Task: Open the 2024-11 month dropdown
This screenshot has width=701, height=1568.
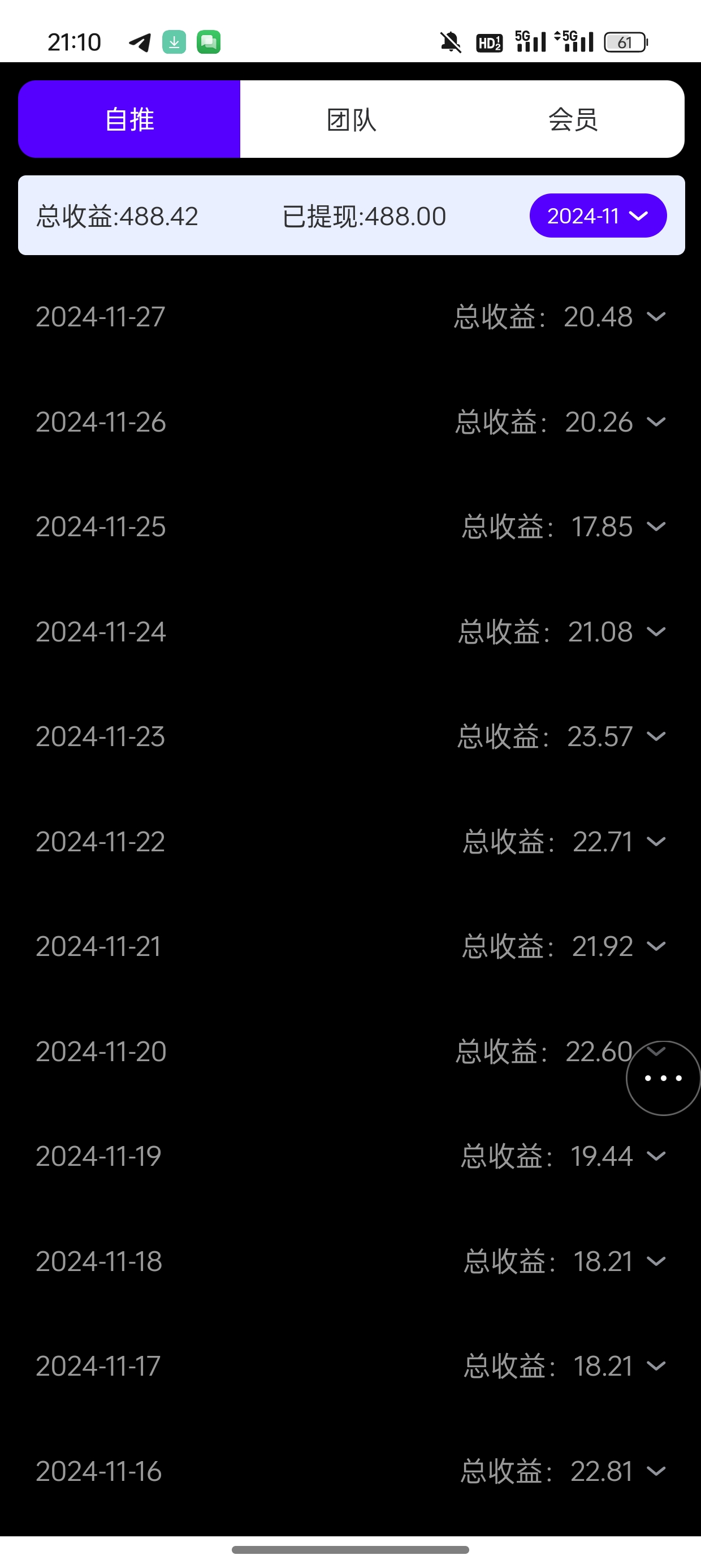Action: pyautogui.click(x=598, y=216)
